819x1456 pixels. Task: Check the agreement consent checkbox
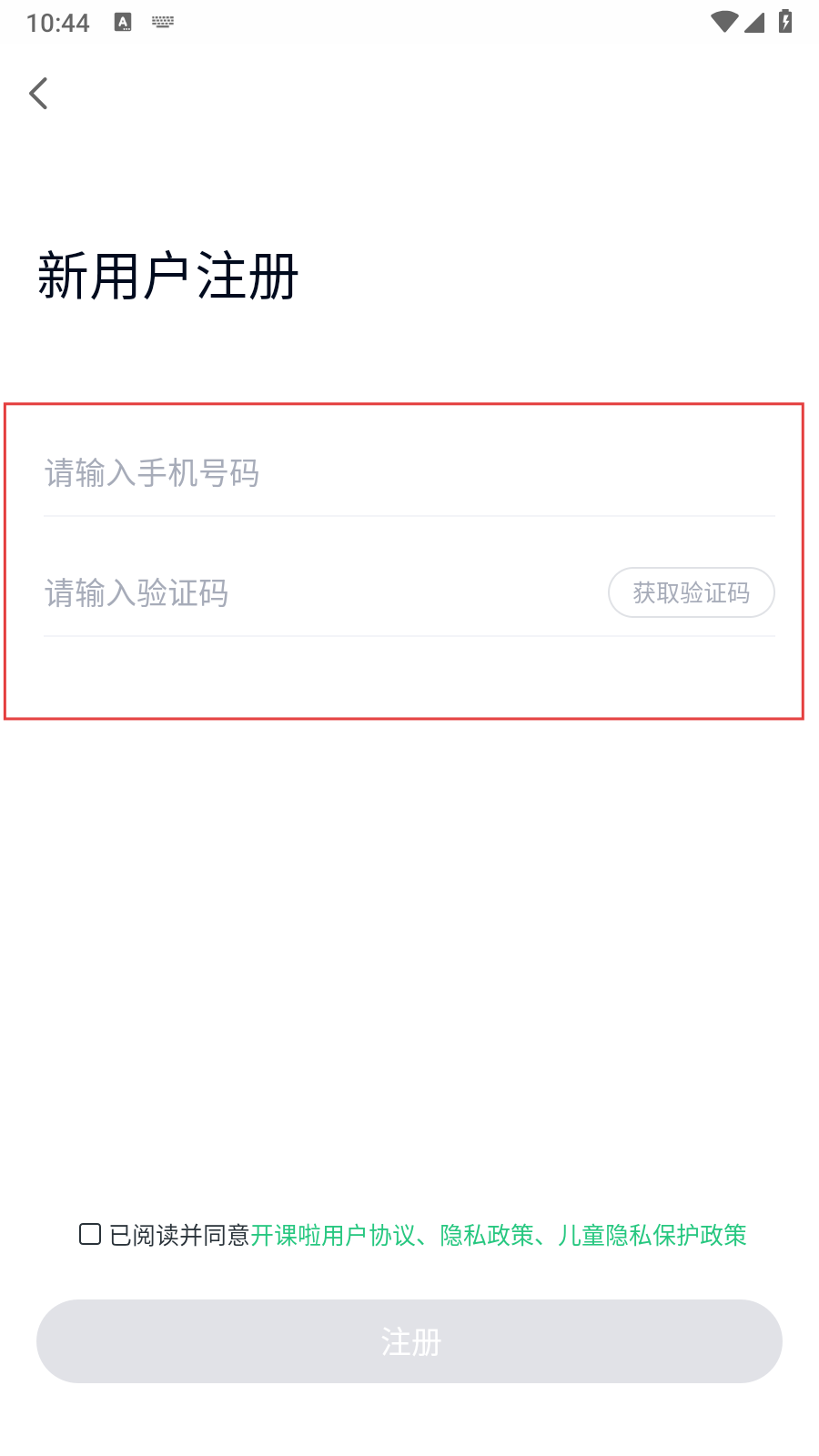(90, 1234)
